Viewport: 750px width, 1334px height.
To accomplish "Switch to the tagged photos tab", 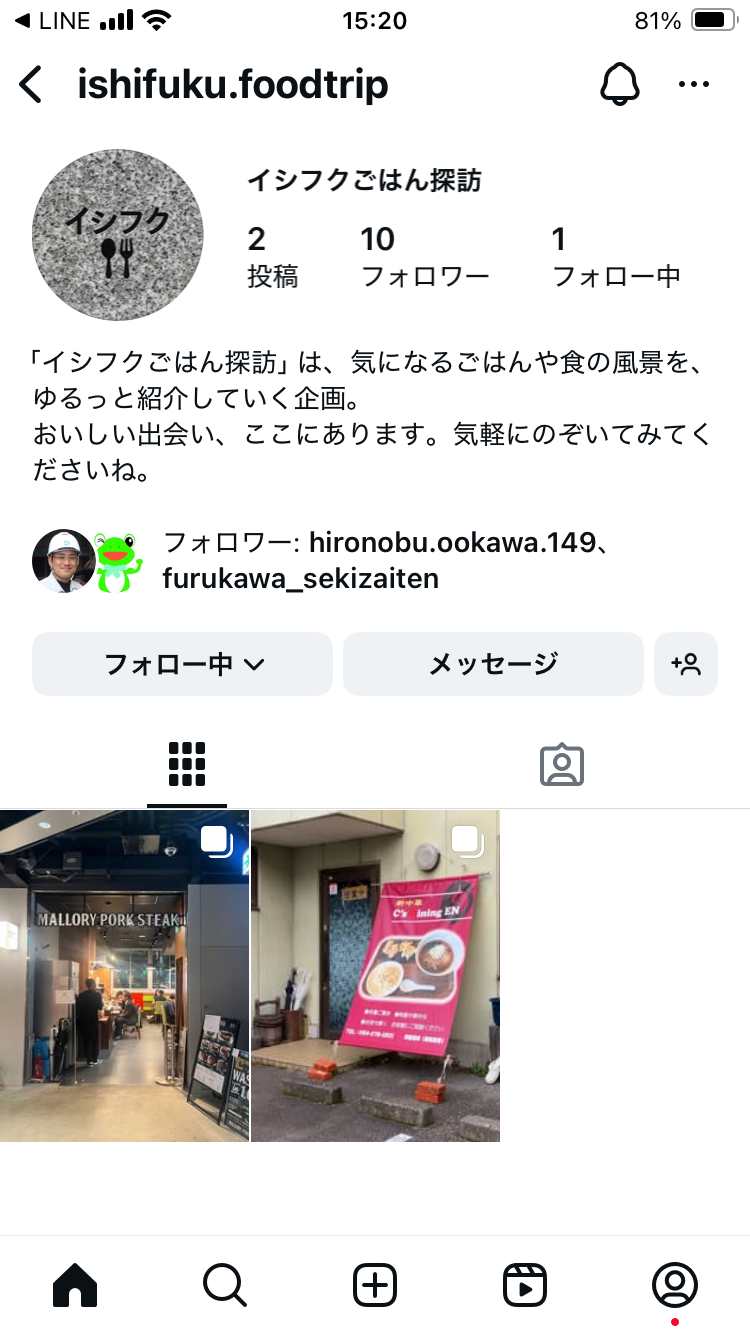I will (562, 765).
